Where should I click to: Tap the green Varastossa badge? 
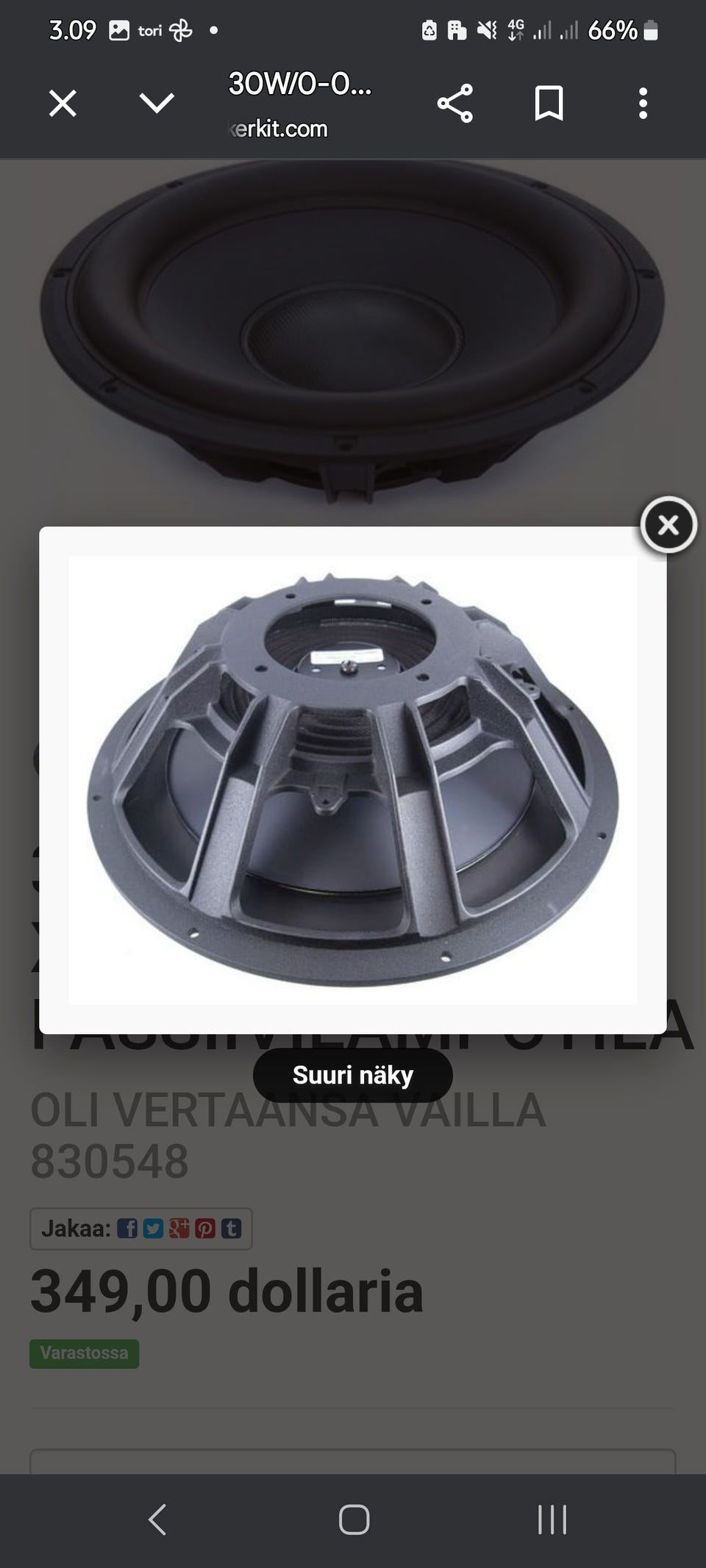(x=83, y=1351)
